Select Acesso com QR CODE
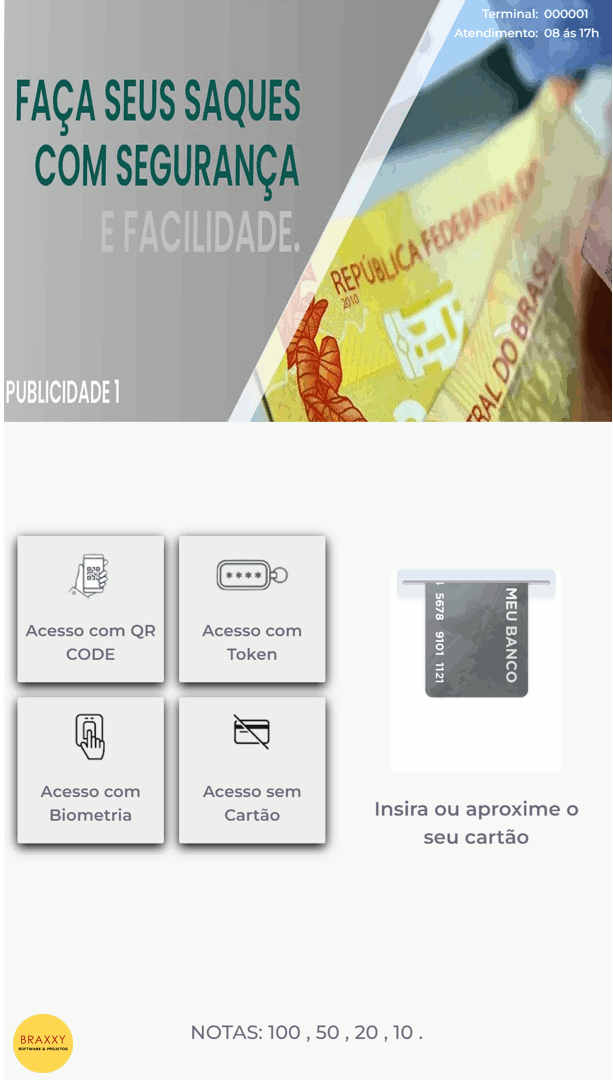Image resolution: width=613 pixels, height=1080 pixels. 90,609
